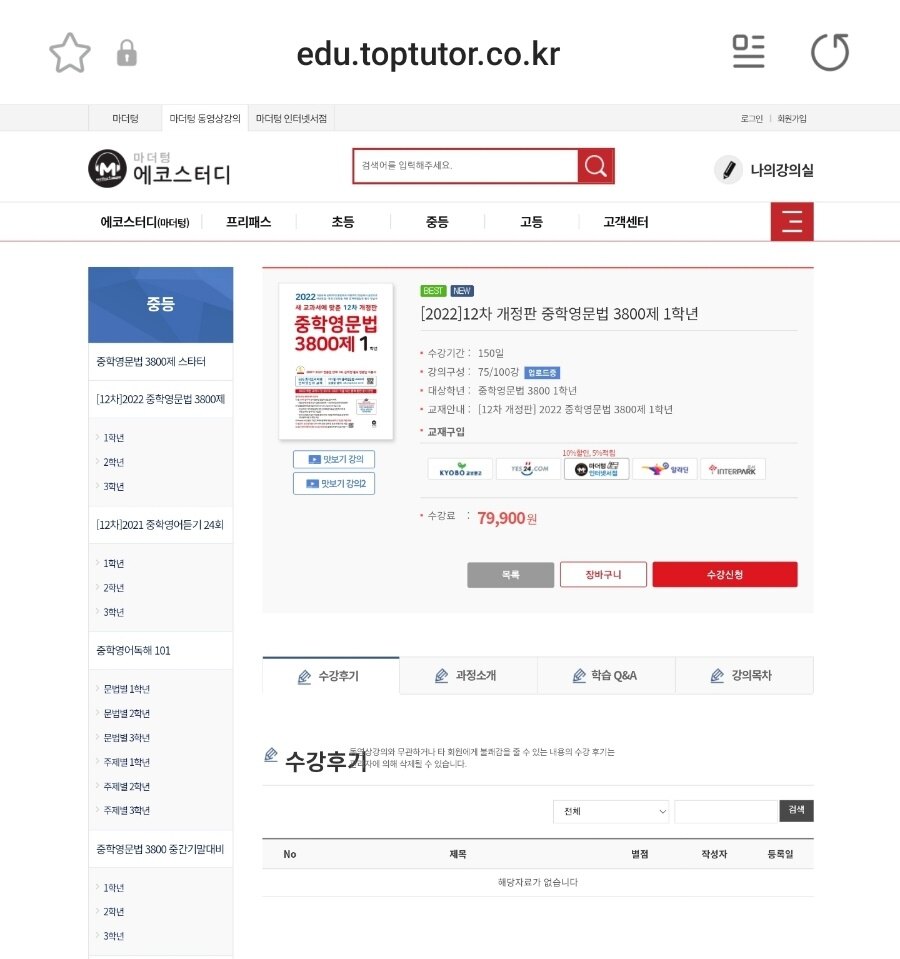Image resolution: width=900 pixels, height=959 pixels.
Task: Bookmark this page with the star icon
Action: tap(70, 53)
